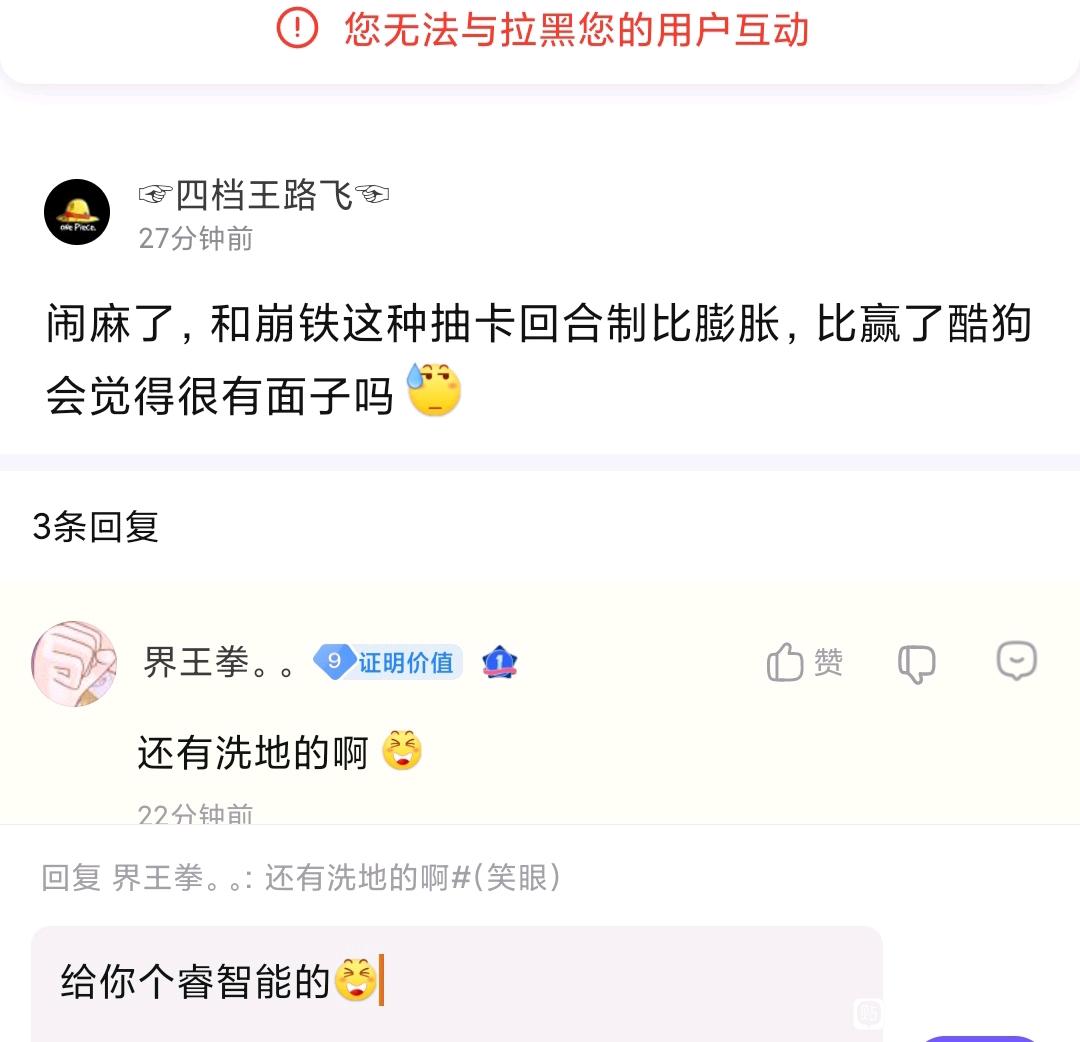Screen dimensions: 1080x1042
Task: Open 界王拳。。's profile avatar
Action: pyautogui.click(x=74, y=663)
